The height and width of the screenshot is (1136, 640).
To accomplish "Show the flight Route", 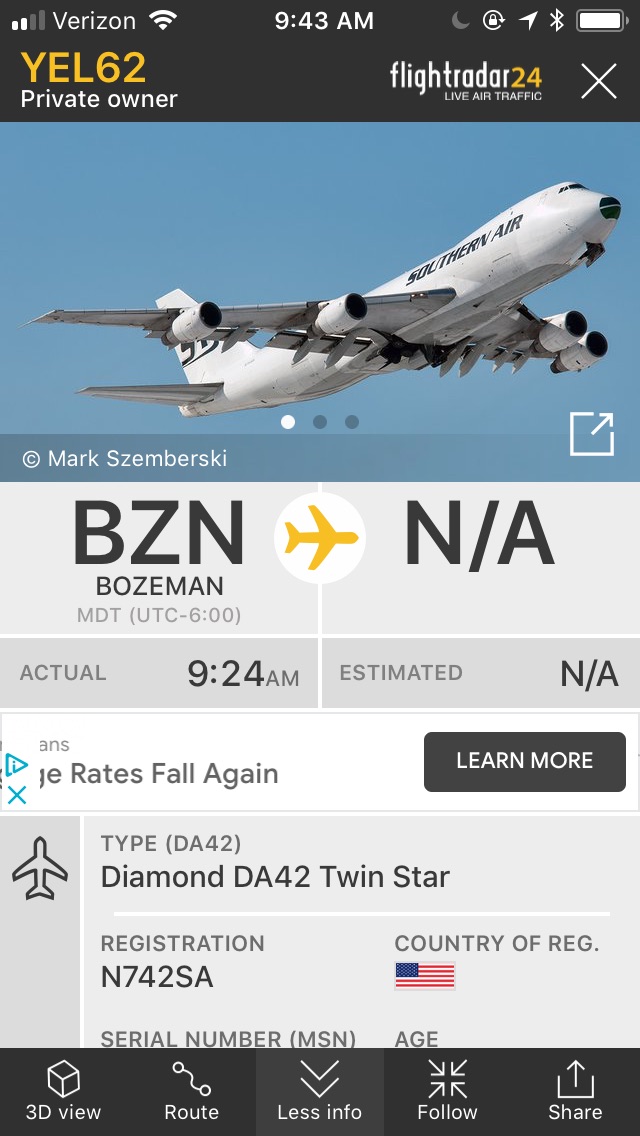I will tap(191, 1091).
